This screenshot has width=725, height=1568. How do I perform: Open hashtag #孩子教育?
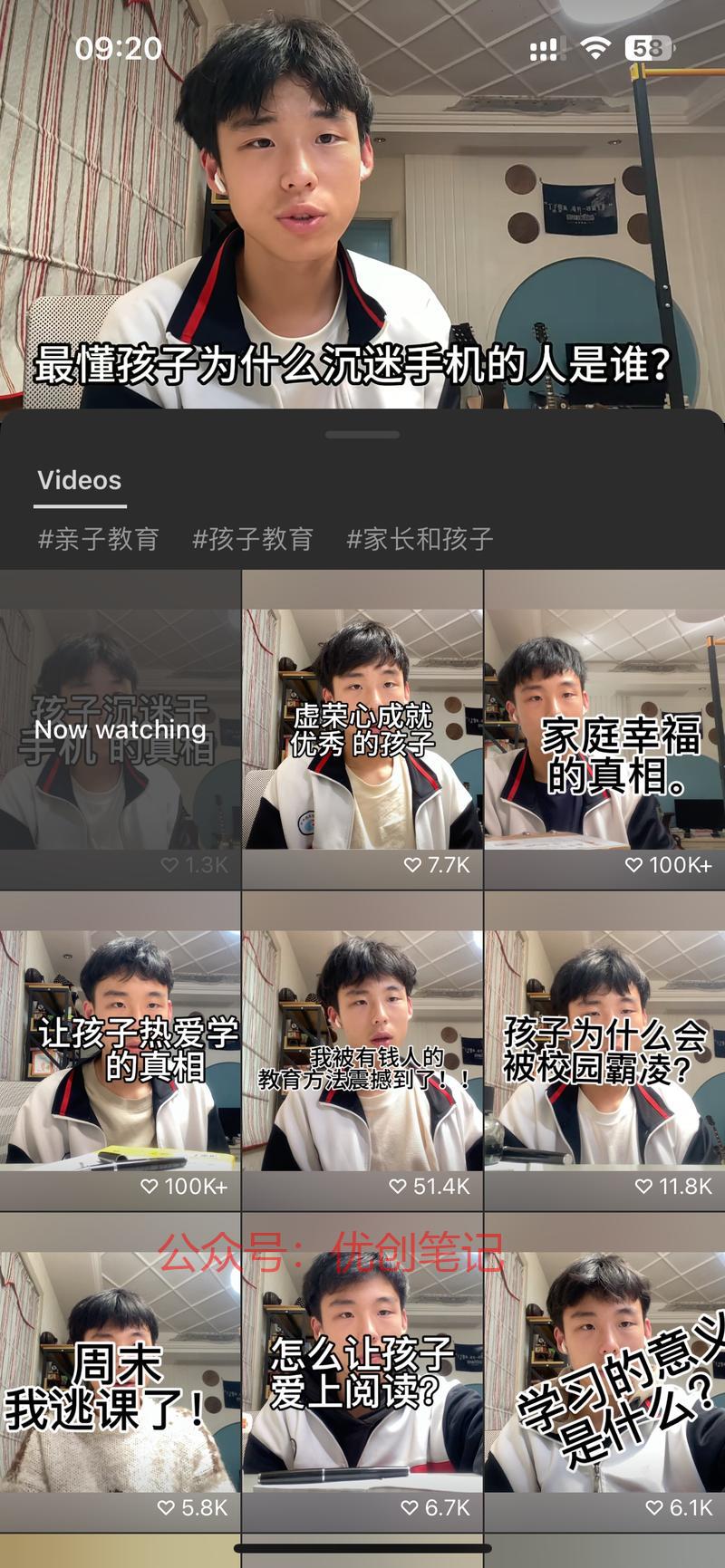click(x=253, y=540)
